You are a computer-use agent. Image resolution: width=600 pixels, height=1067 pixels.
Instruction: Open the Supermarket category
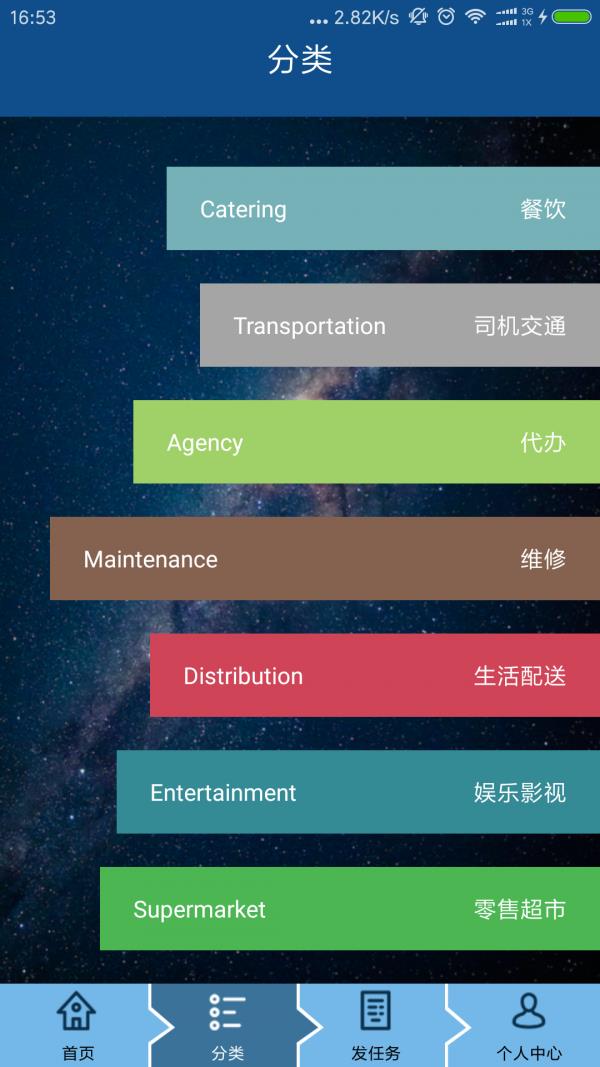point(350,908)
